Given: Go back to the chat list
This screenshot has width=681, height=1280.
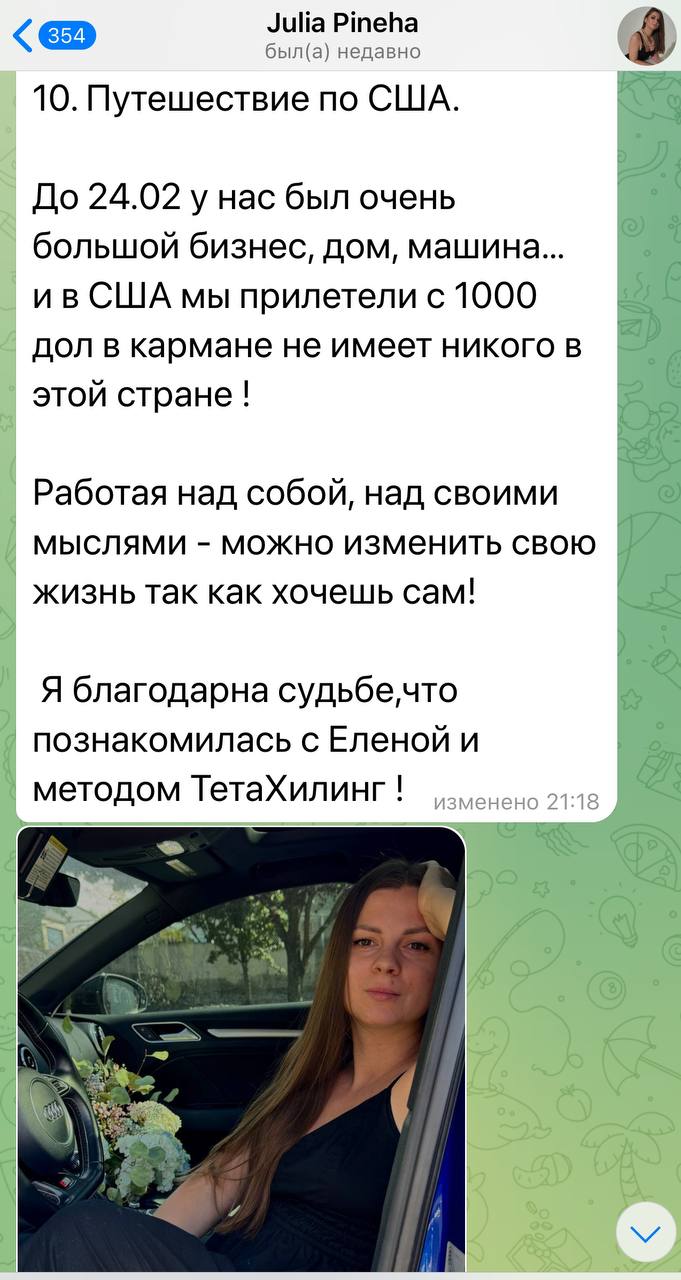Looking at the screenshot, I should (x=52, y=36).
